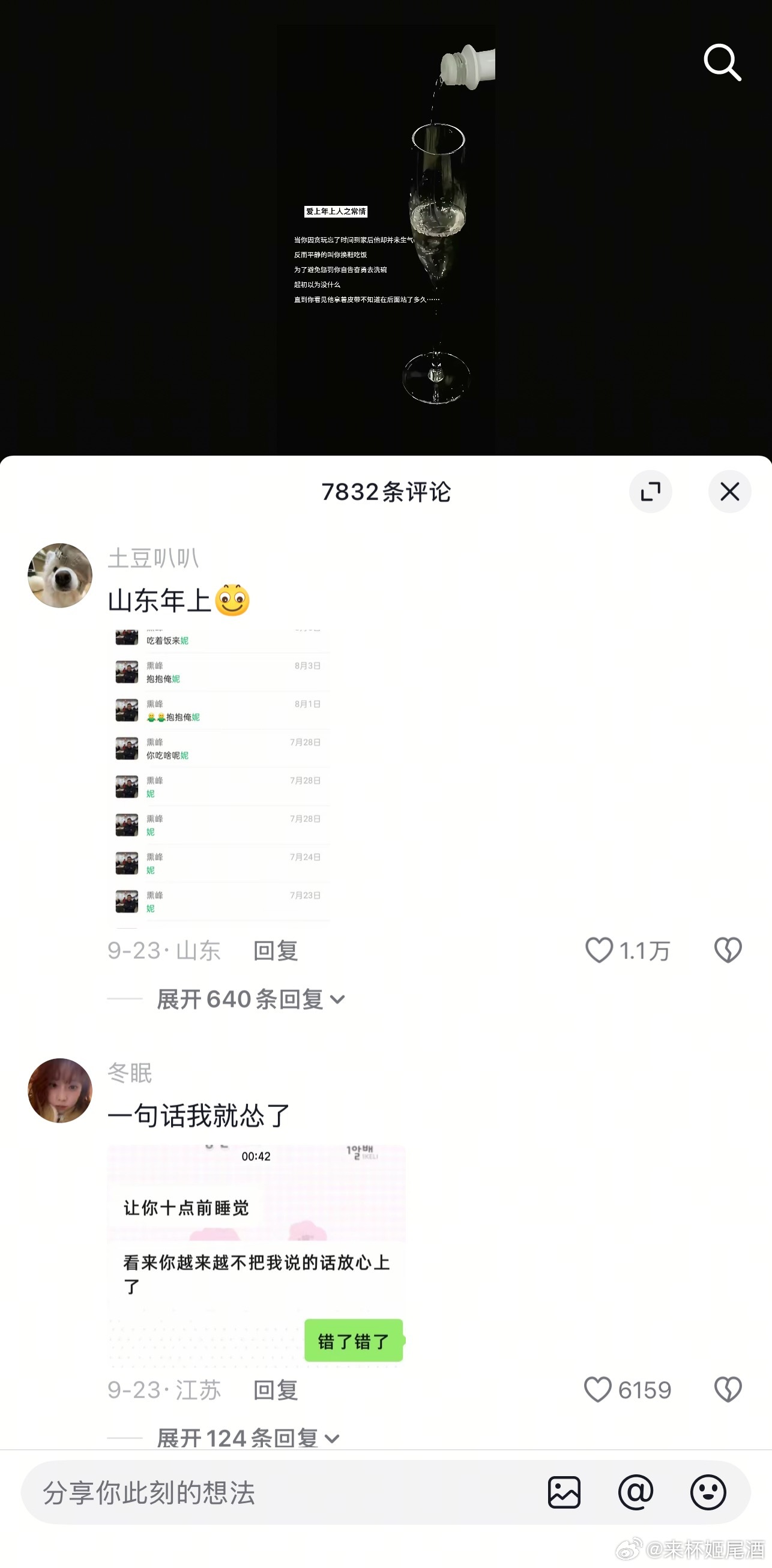The width and height of the screenshot is (772, 1568).
Task: Like 冬眠's comment with 6159 likes
Action: 598,1390
